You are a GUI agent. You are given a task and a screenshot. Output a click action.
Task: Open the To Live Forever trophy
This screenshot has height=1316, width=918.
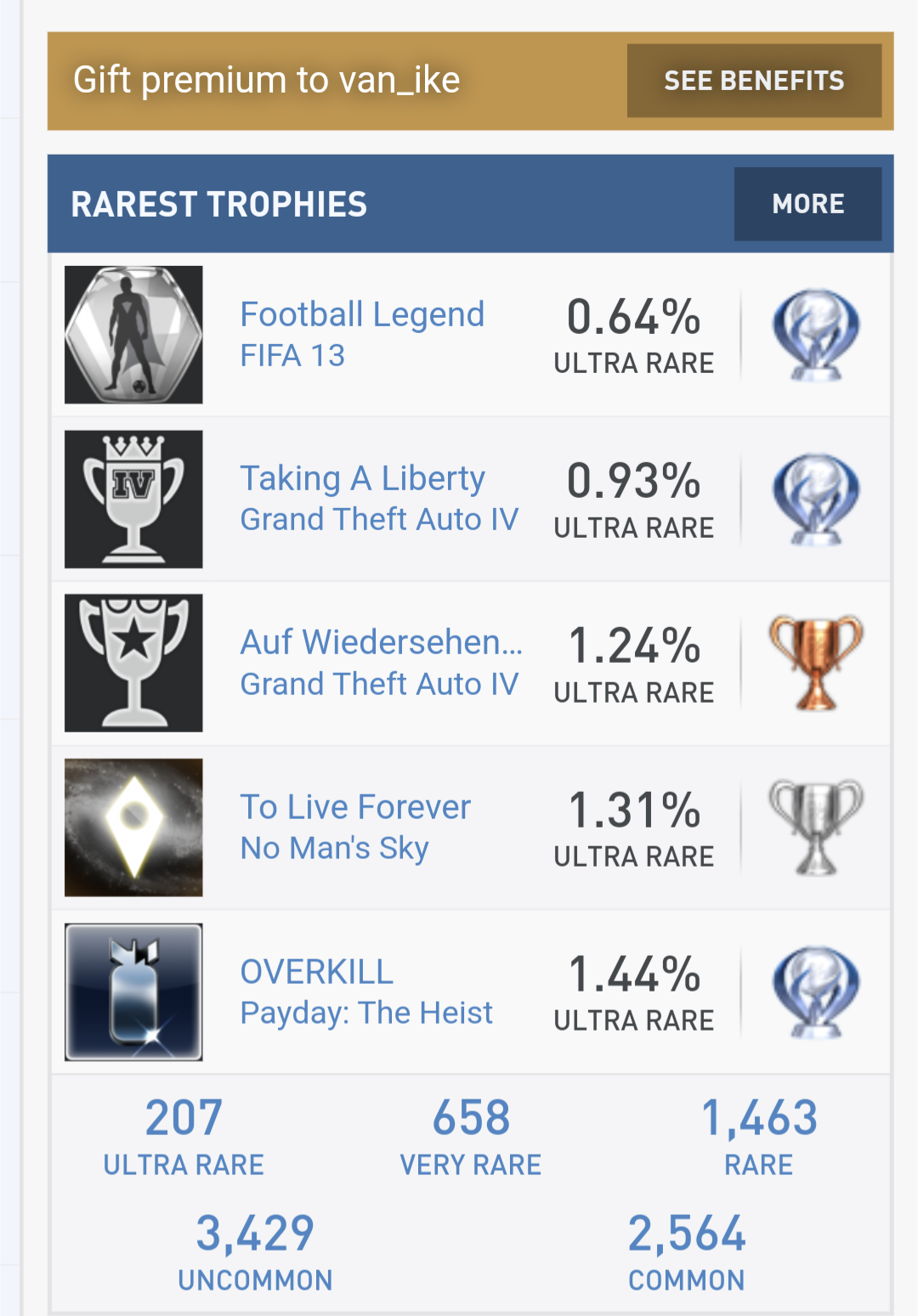[354, 807]
